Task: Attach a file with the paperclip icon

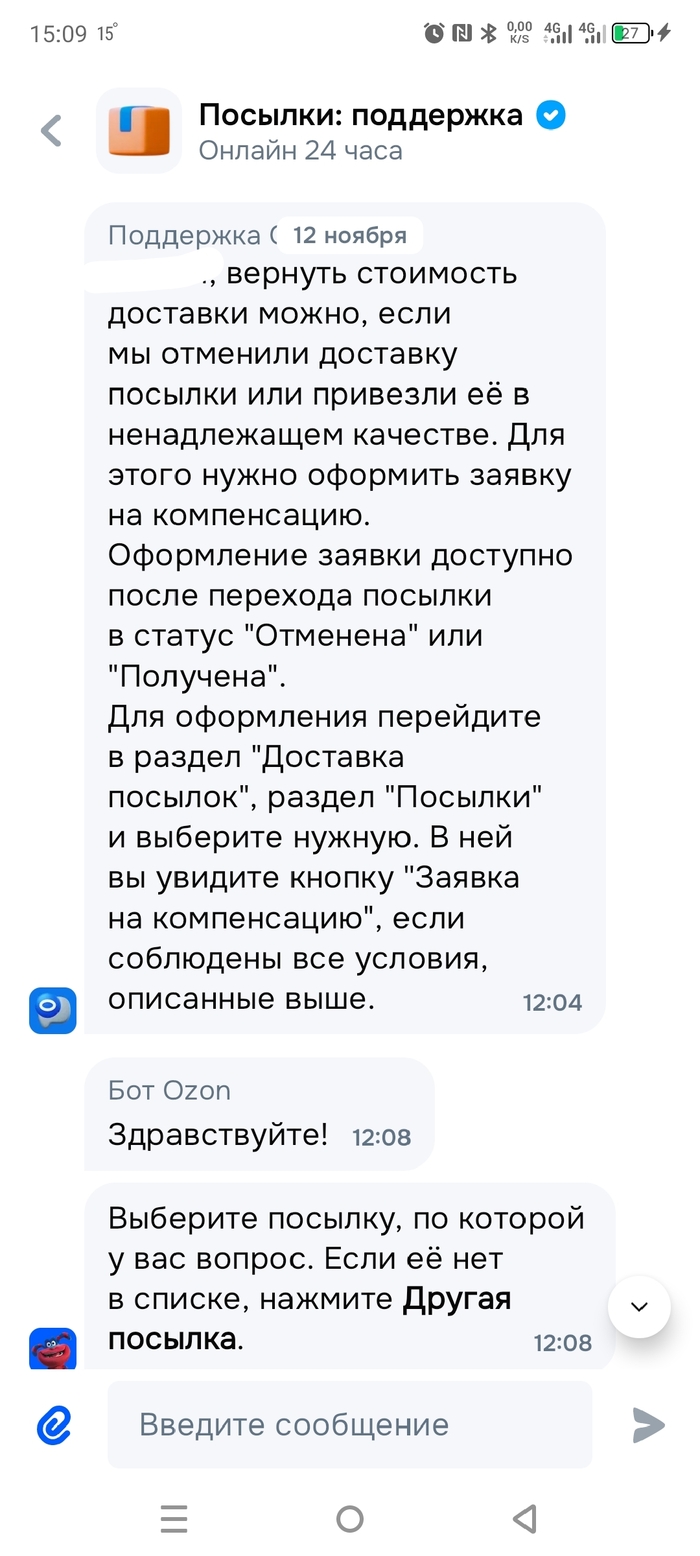Action: (x=54, y=1425)
